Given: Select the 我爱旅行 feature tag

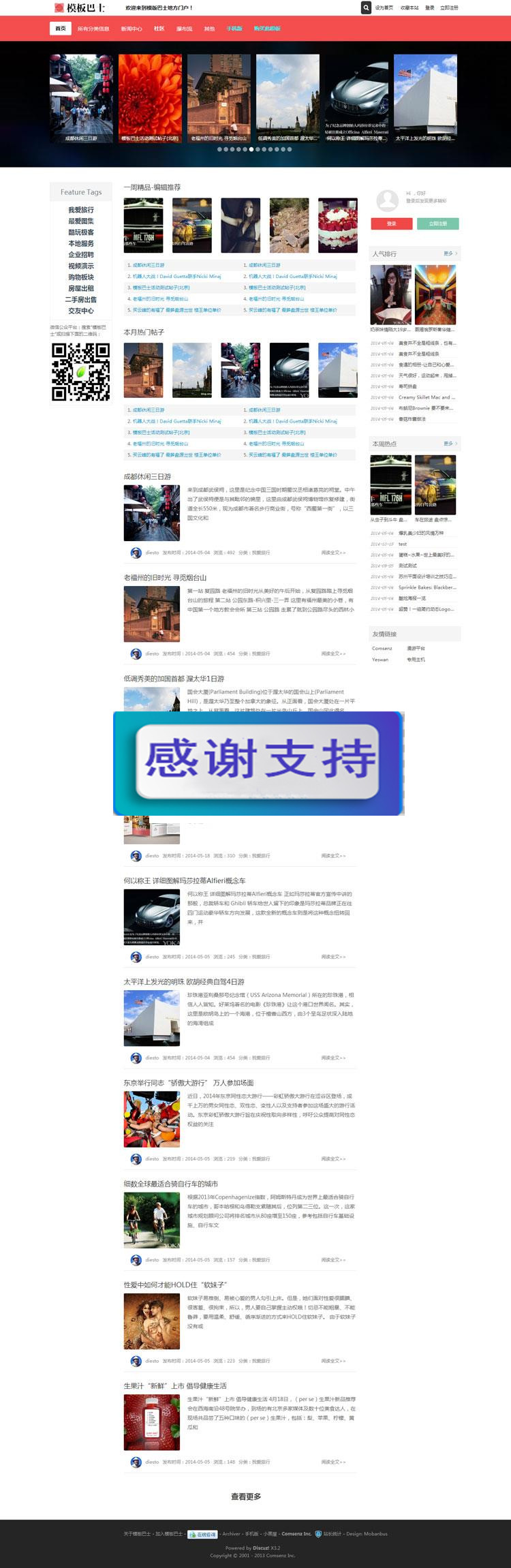Looking at the screenshot, I should click(x=81, y=210).
